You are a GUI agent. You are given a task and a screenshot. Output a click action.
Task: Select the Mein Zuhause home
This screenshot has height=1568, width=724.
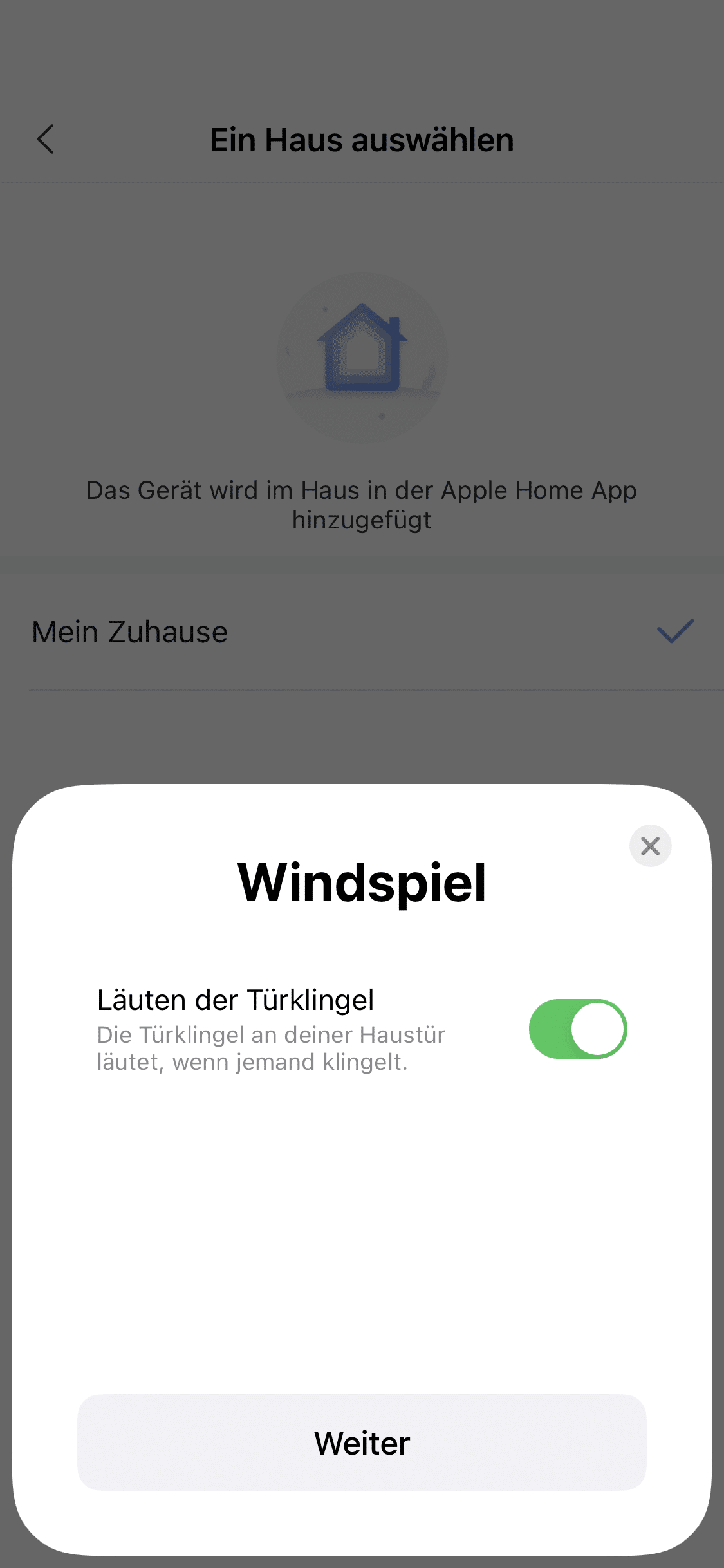point(362,631)
